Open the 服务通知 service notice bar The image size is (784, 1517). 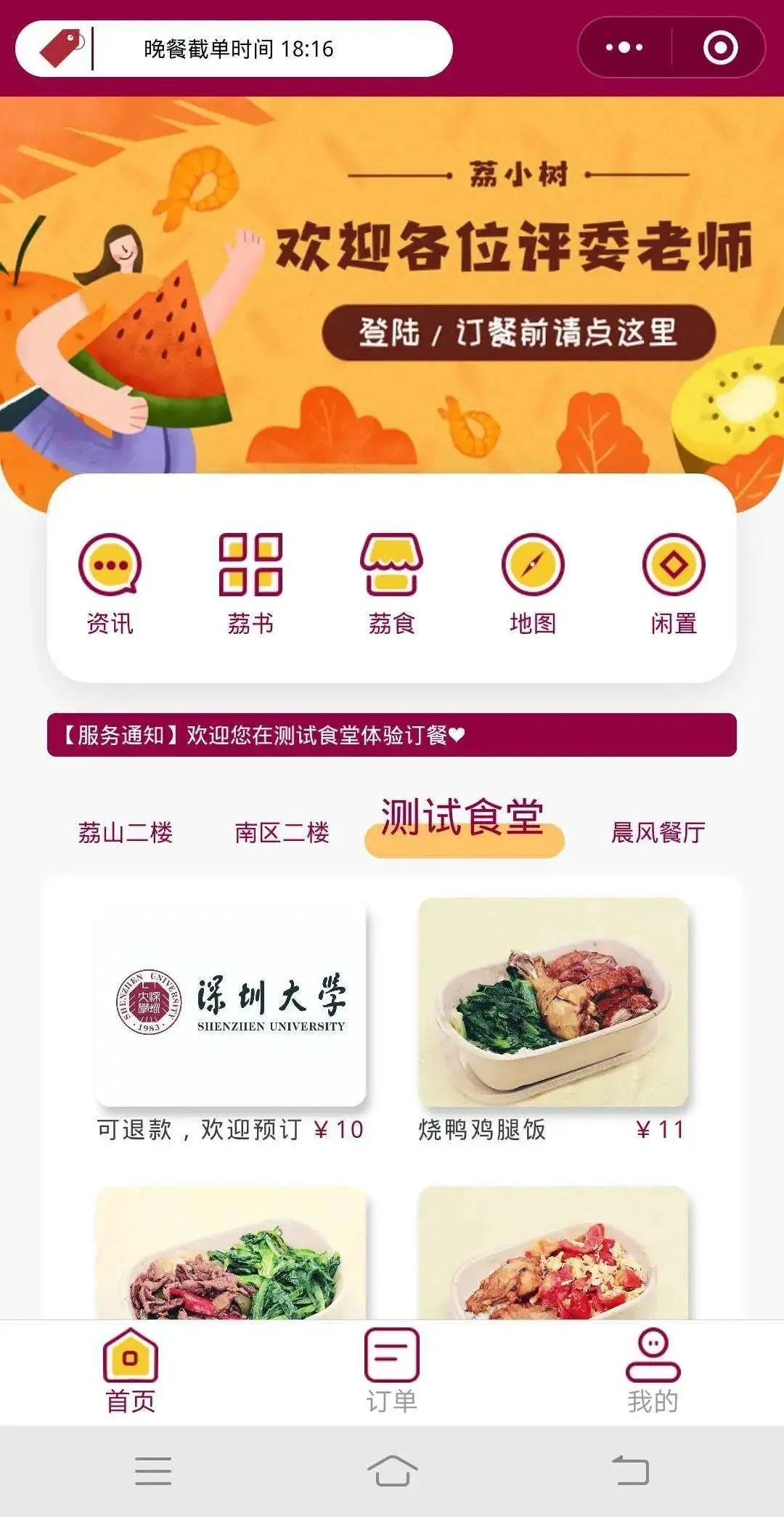coord(392,735)
